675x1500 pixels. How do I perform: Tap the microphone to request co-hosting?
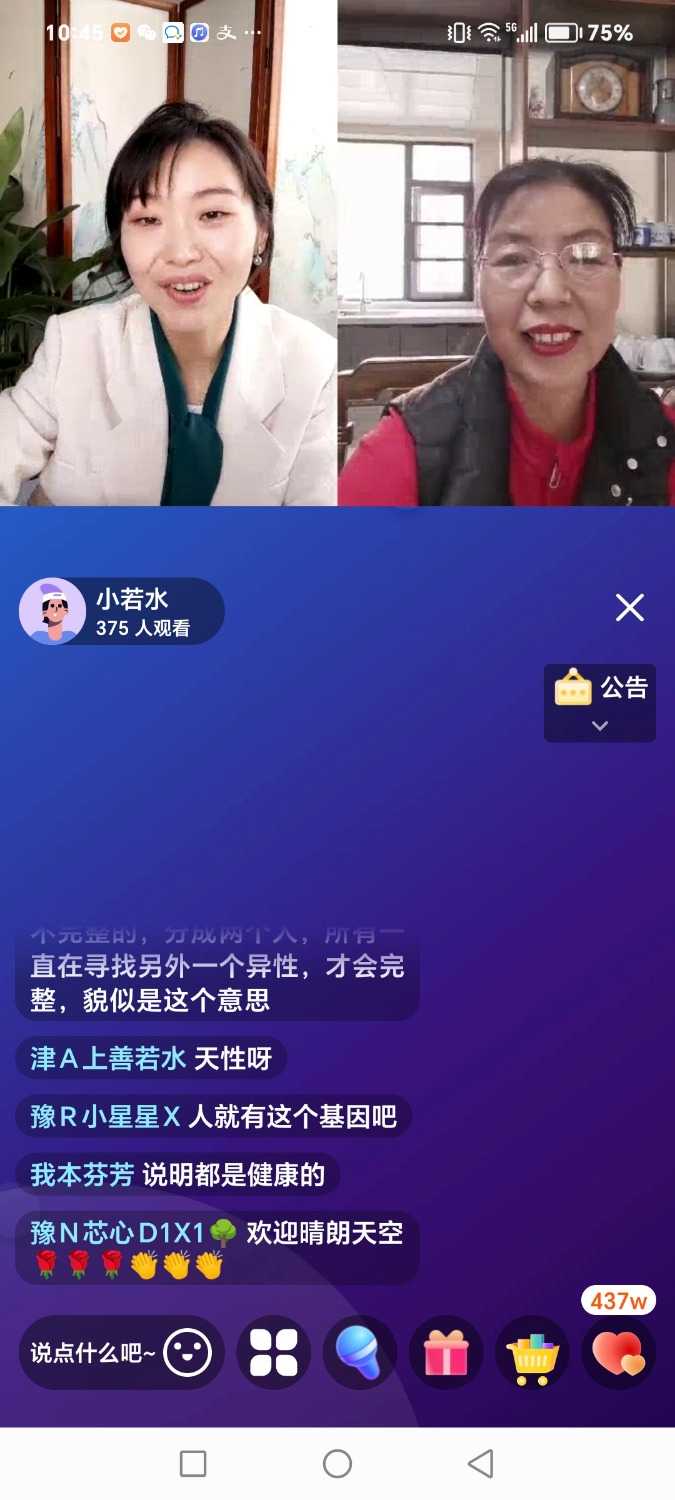359,1353
